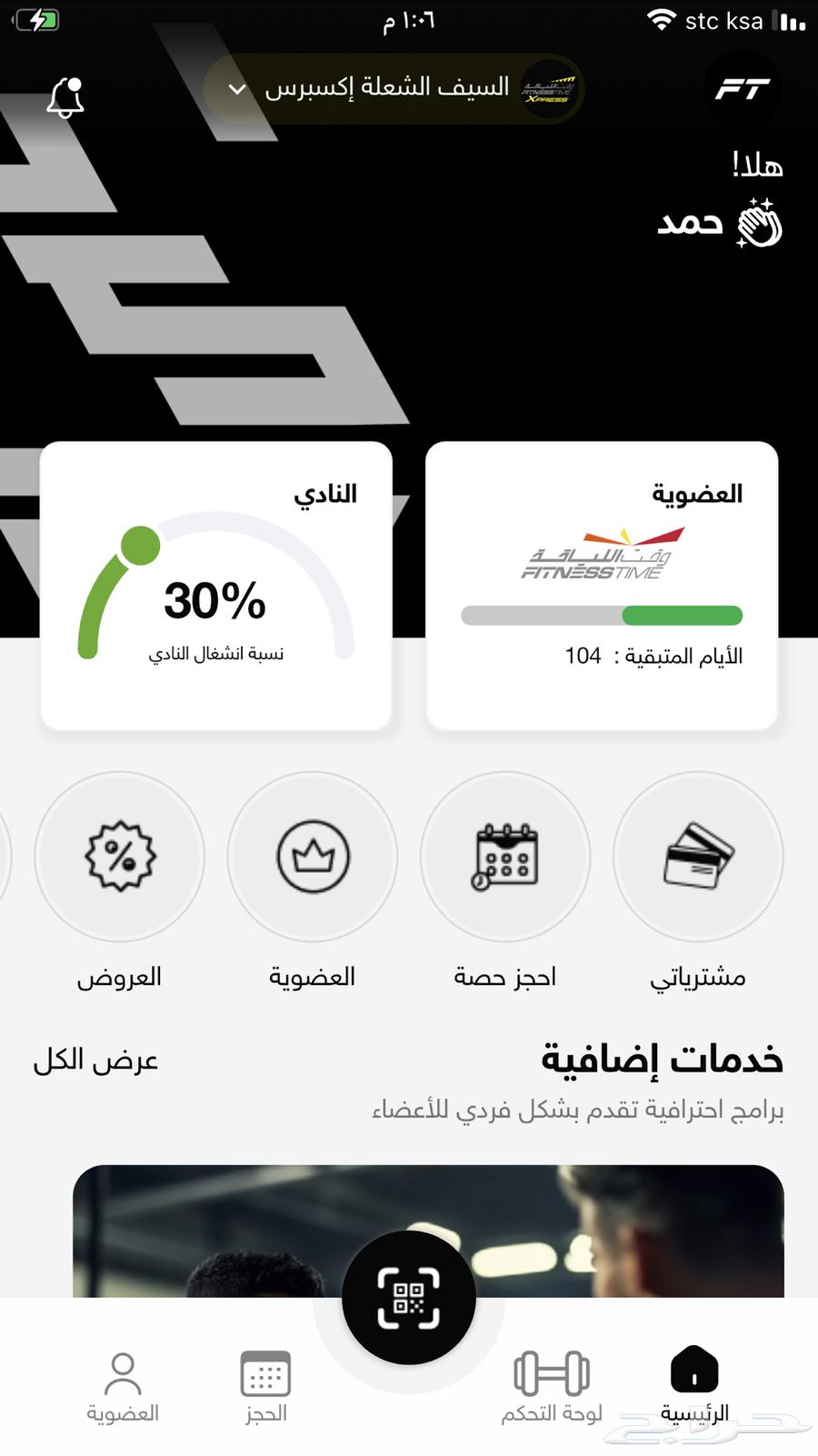
Task: Open the العضوية card showing remaining days
Action: (x=602, y=585)
